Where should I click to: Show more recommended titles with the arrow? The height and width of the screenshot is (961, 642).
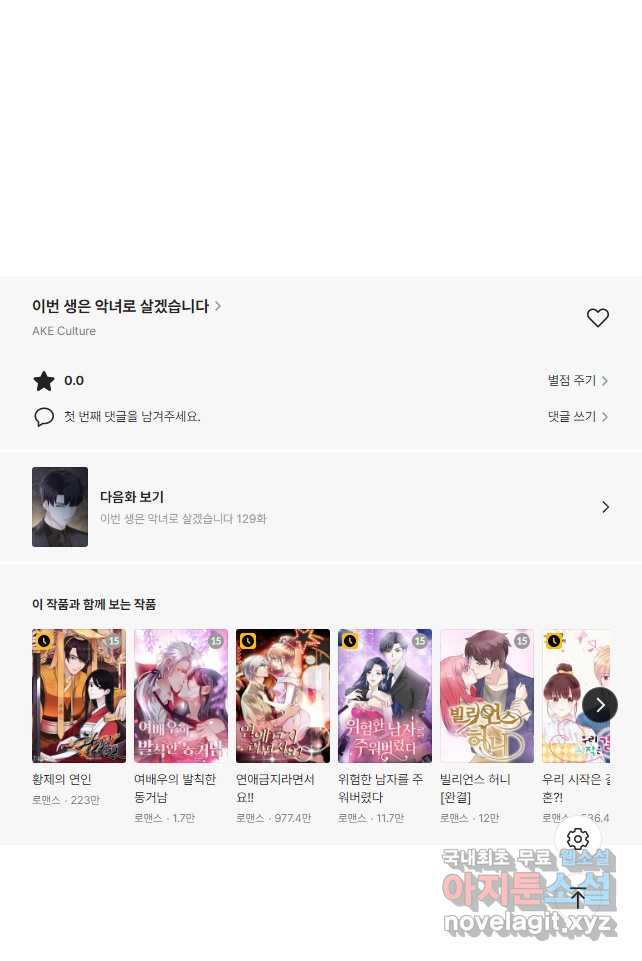[600, 705]
